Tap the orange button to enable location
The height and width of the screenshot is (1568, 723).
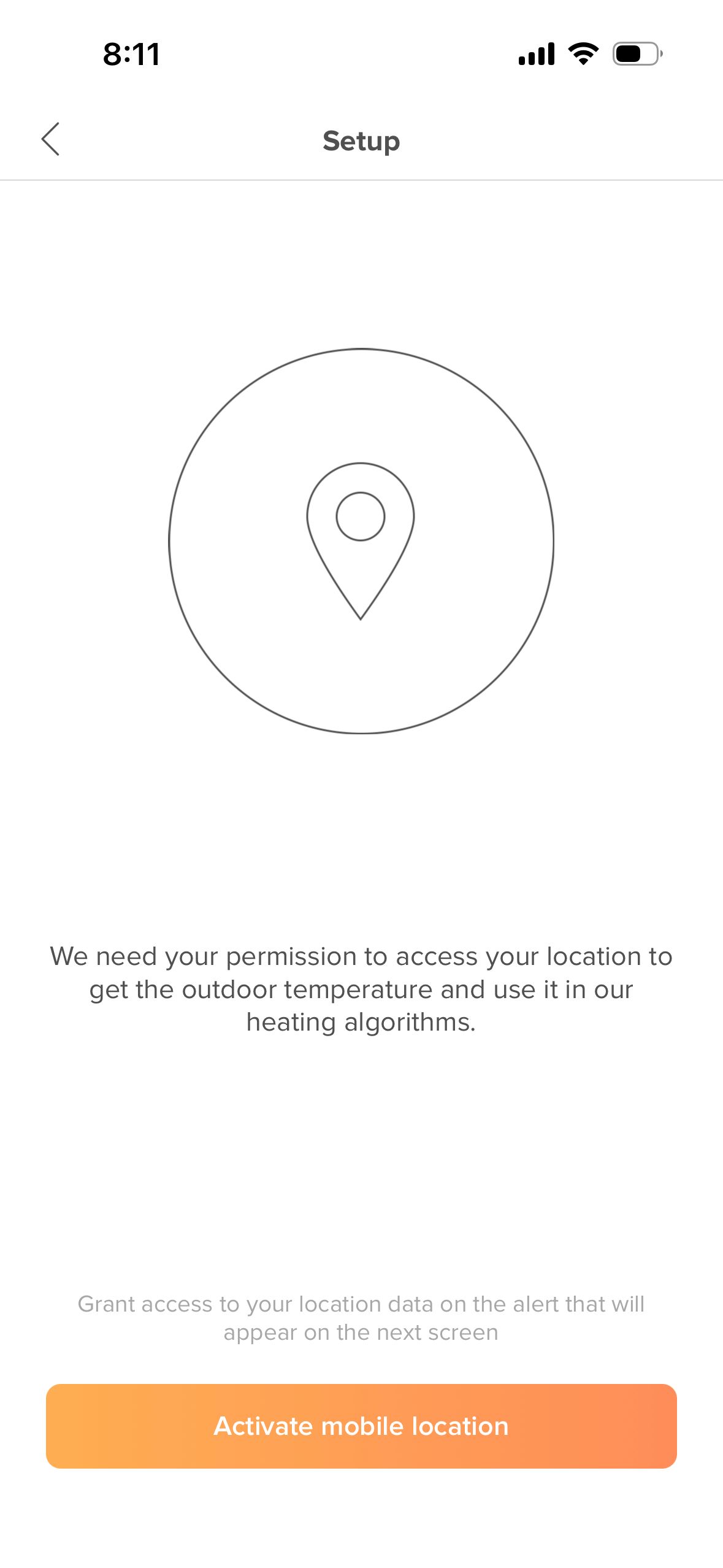[x=361, y=1426]
